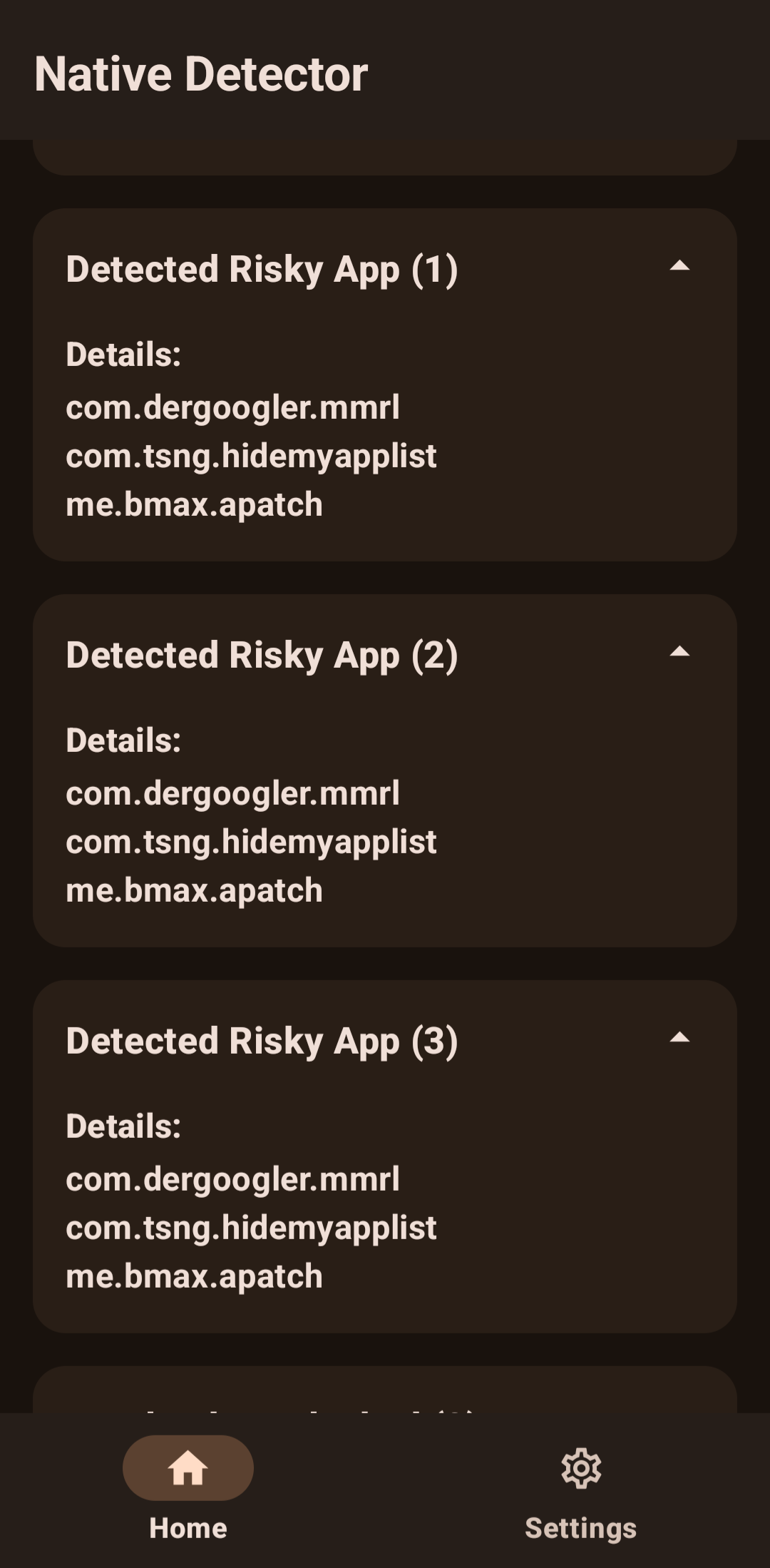This screenshot has width=770, height=1568.
Task: Collapse the Detected Risky App (1) card
Action: [679, 266]
